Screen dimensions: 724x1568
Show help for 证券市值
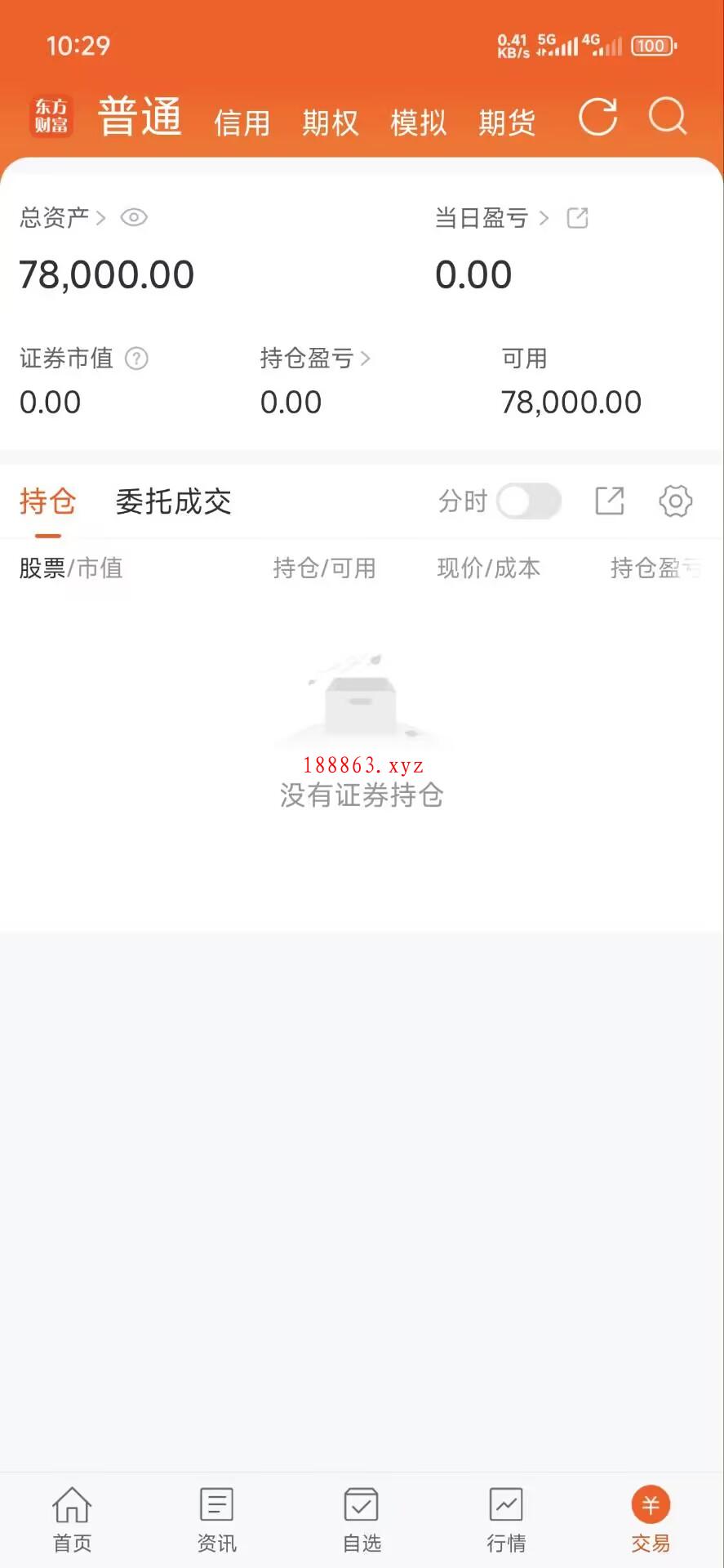[136, 358]
